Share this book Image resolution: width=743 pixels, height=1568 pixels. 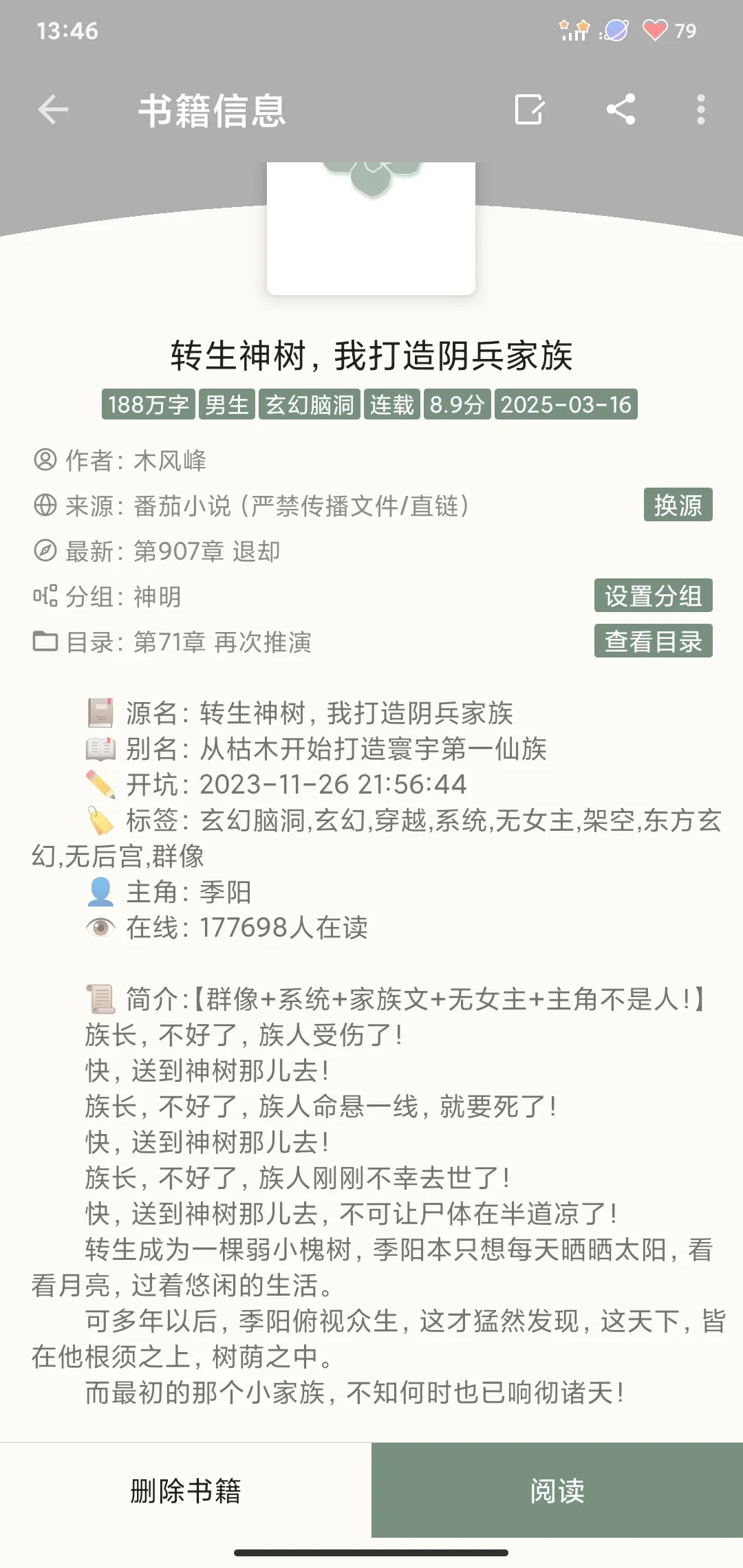[x=621, y=110]
